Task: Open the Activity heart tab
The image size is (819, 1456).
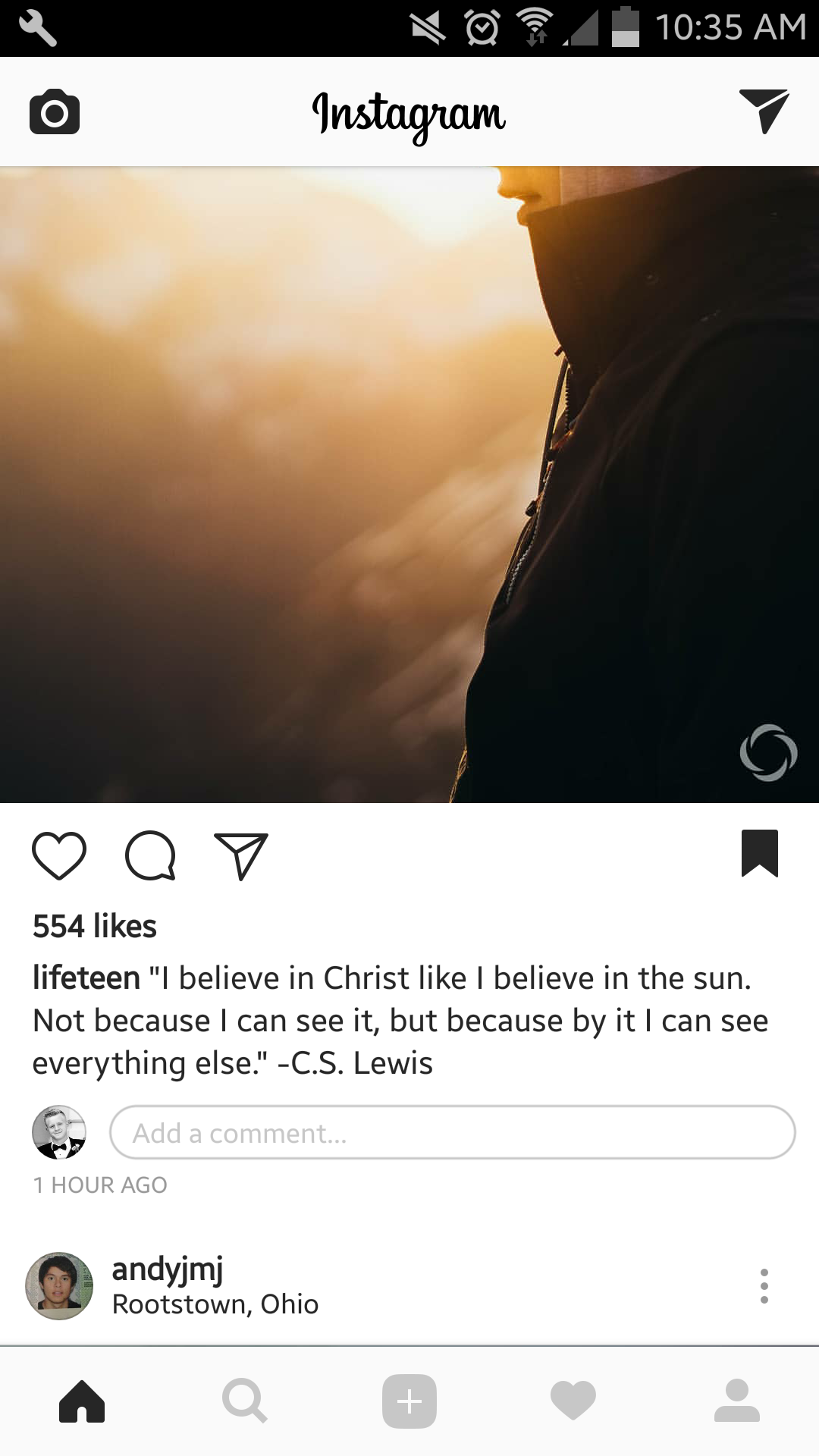Action: tap(573, 1401)
